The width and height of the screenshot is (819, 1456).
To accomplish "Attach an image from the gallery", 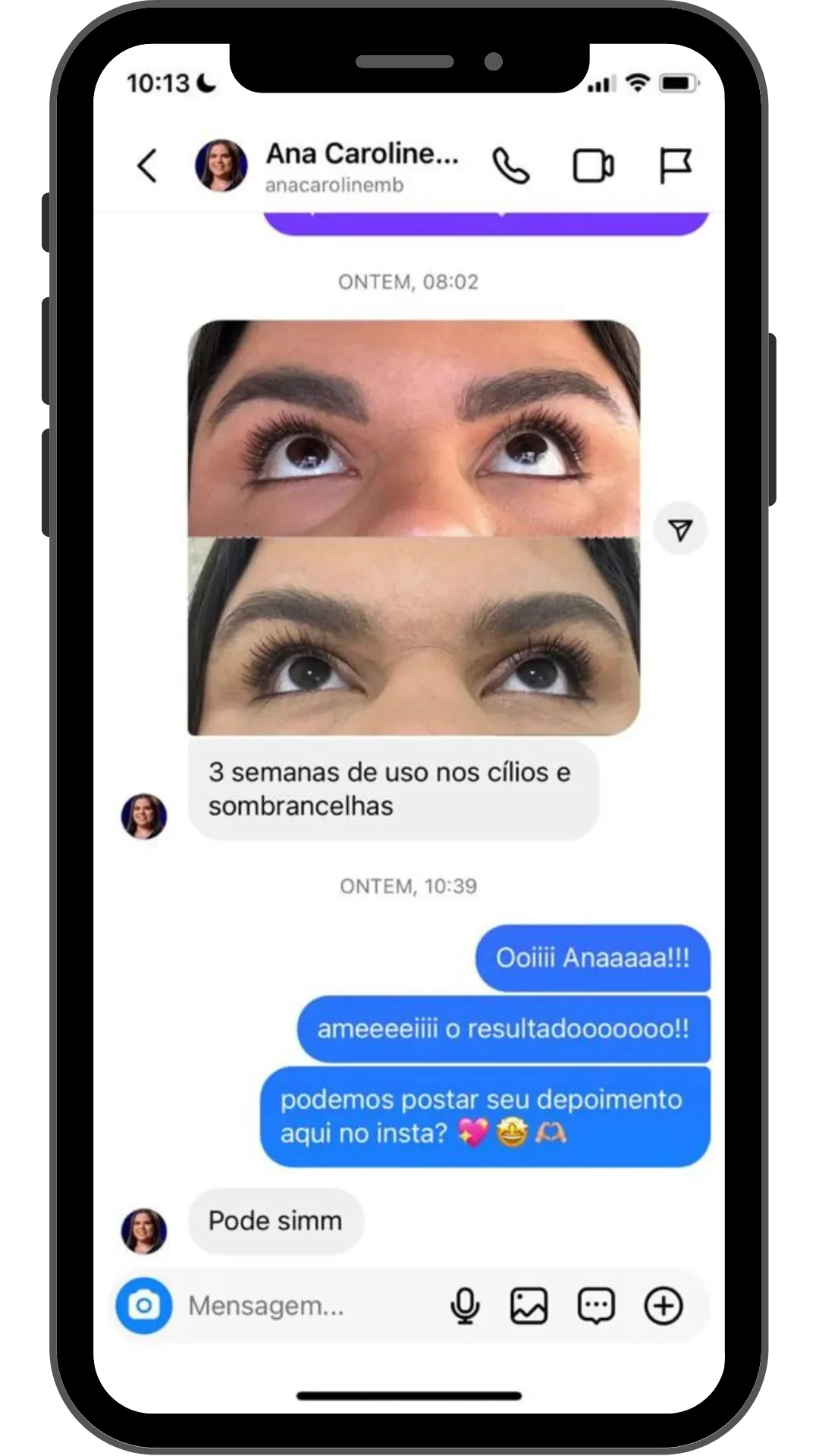I will [529, 1306].
